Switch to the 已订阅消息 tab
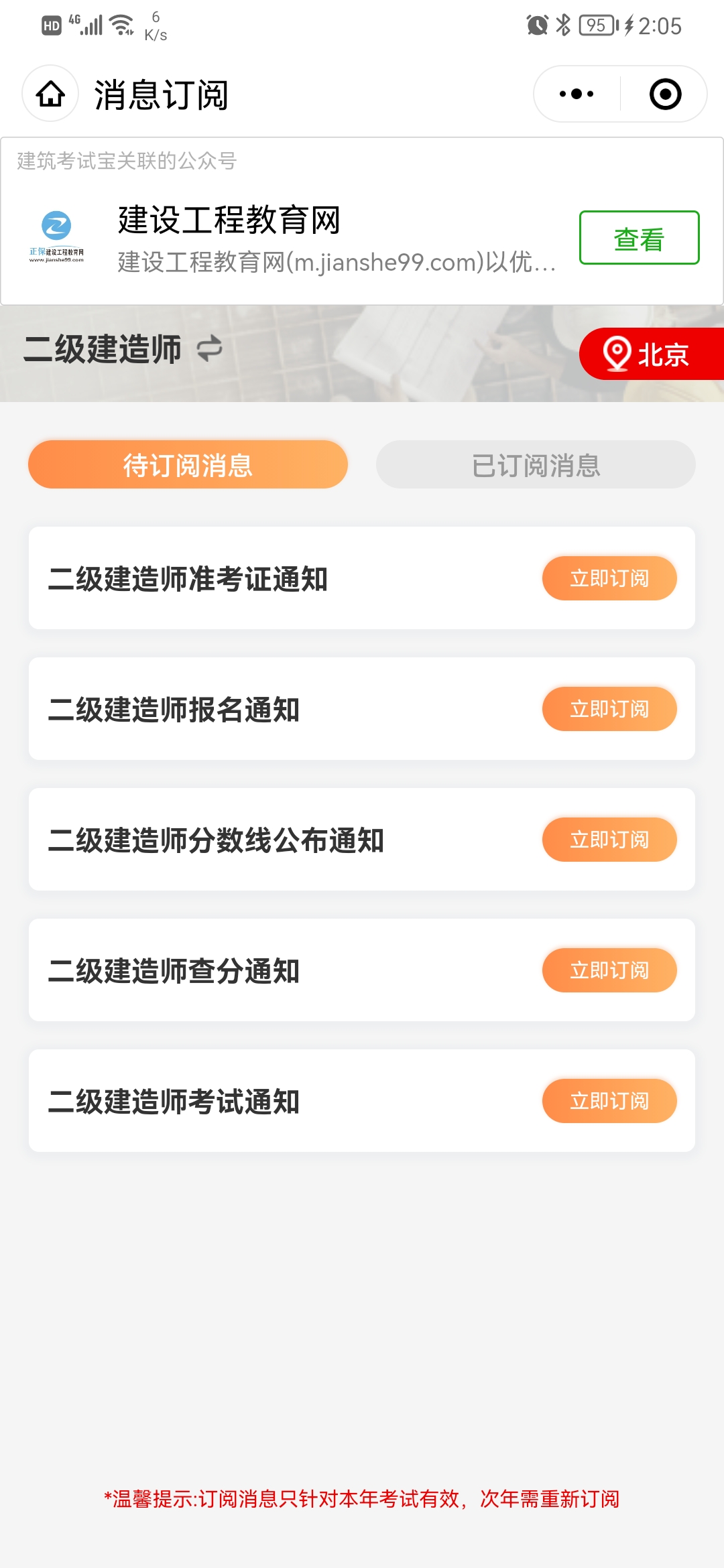Screen dimensions: 724x1568 coord(535,464)
